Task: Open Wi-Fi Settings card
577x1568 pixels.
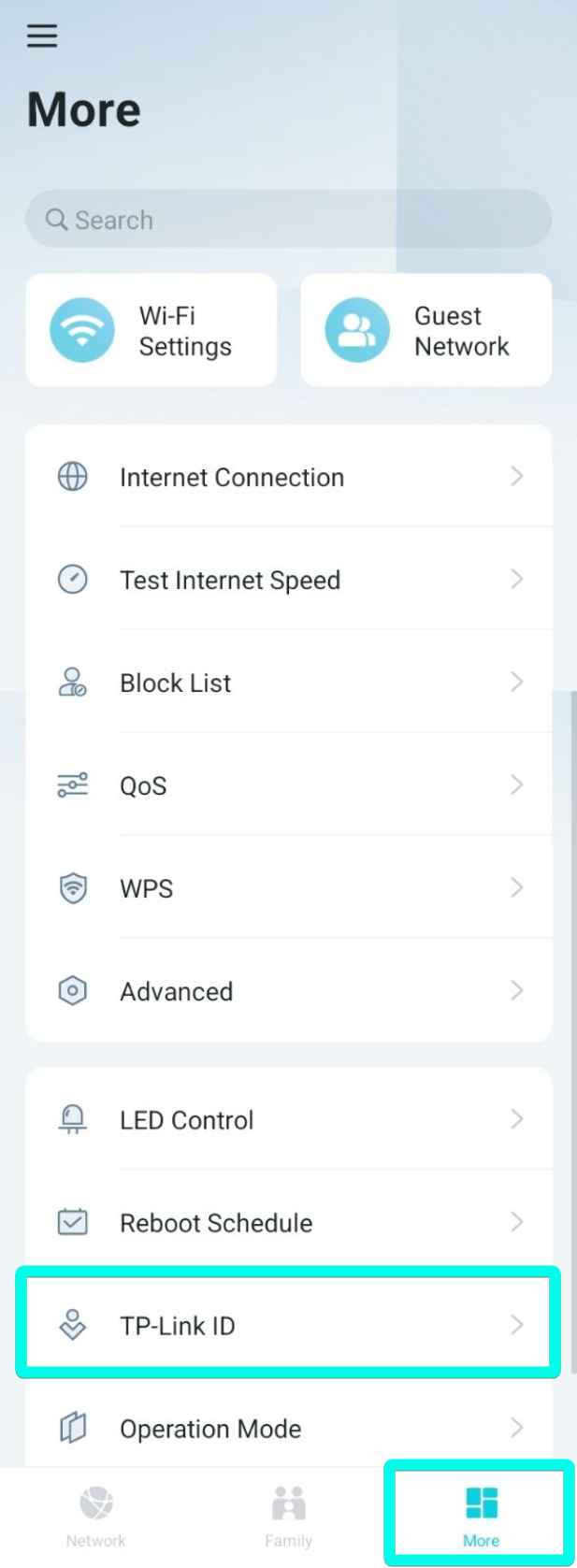Action: click(x=151, y=330)
